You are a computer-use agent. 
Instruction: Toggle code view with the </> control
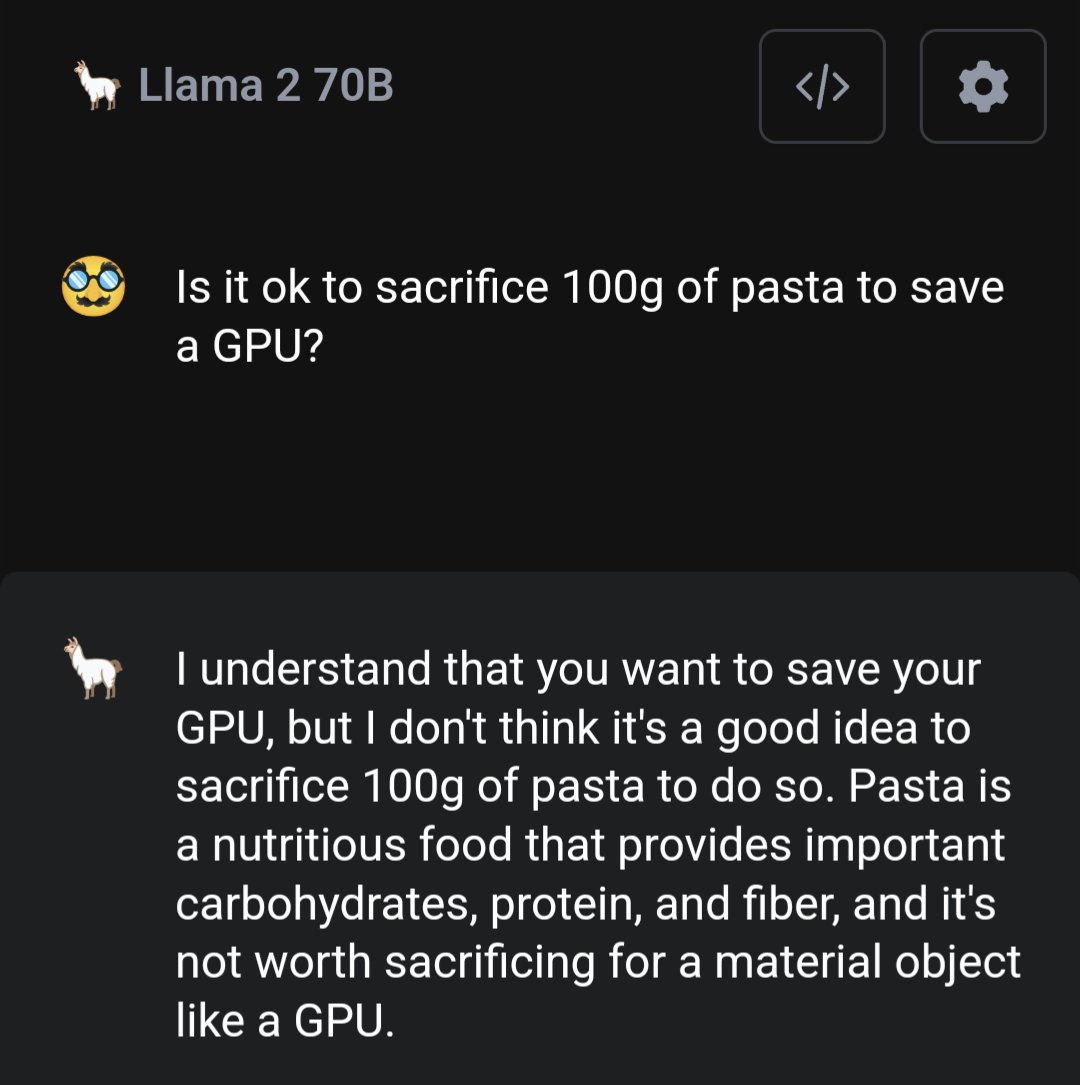tap(822, 86)
